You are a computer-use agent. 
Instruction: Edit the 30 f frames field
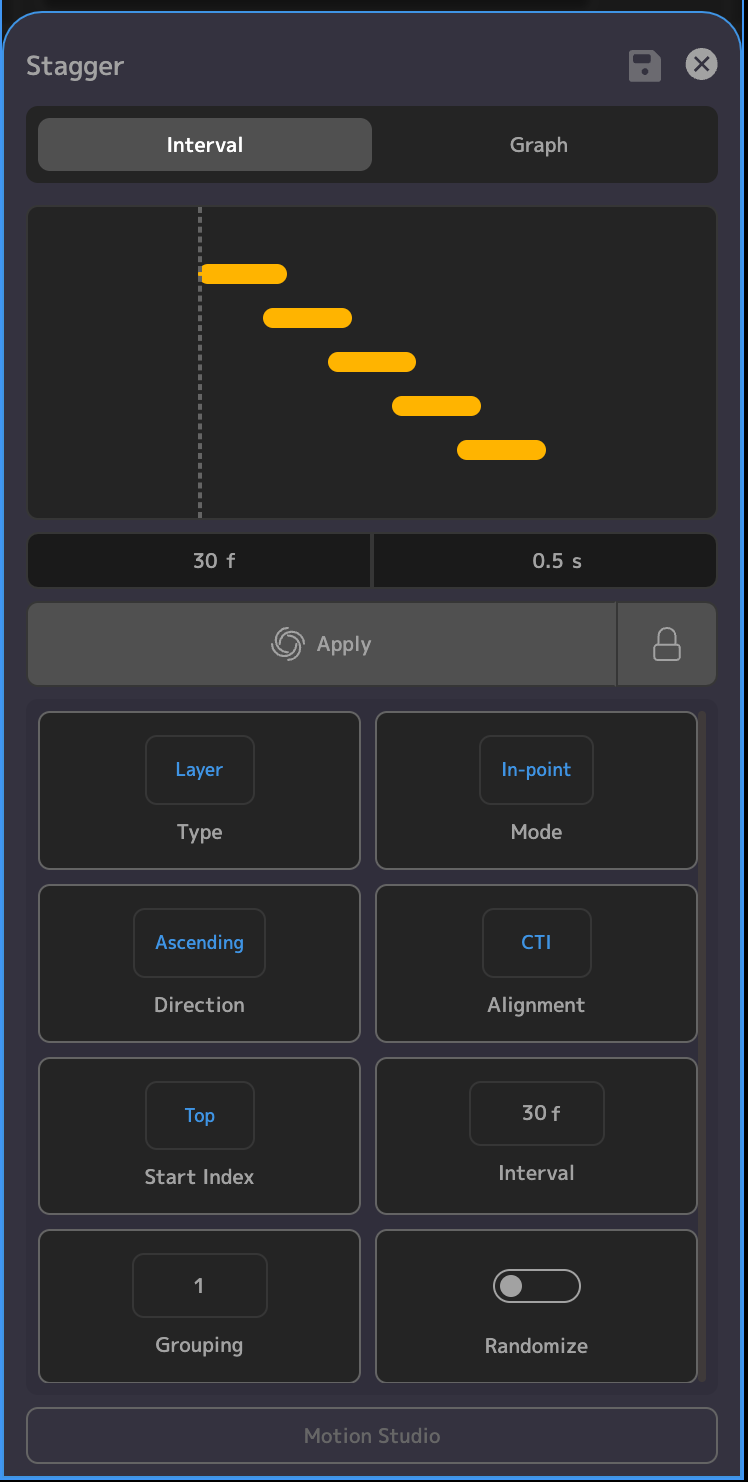click(x=199, y=561)
